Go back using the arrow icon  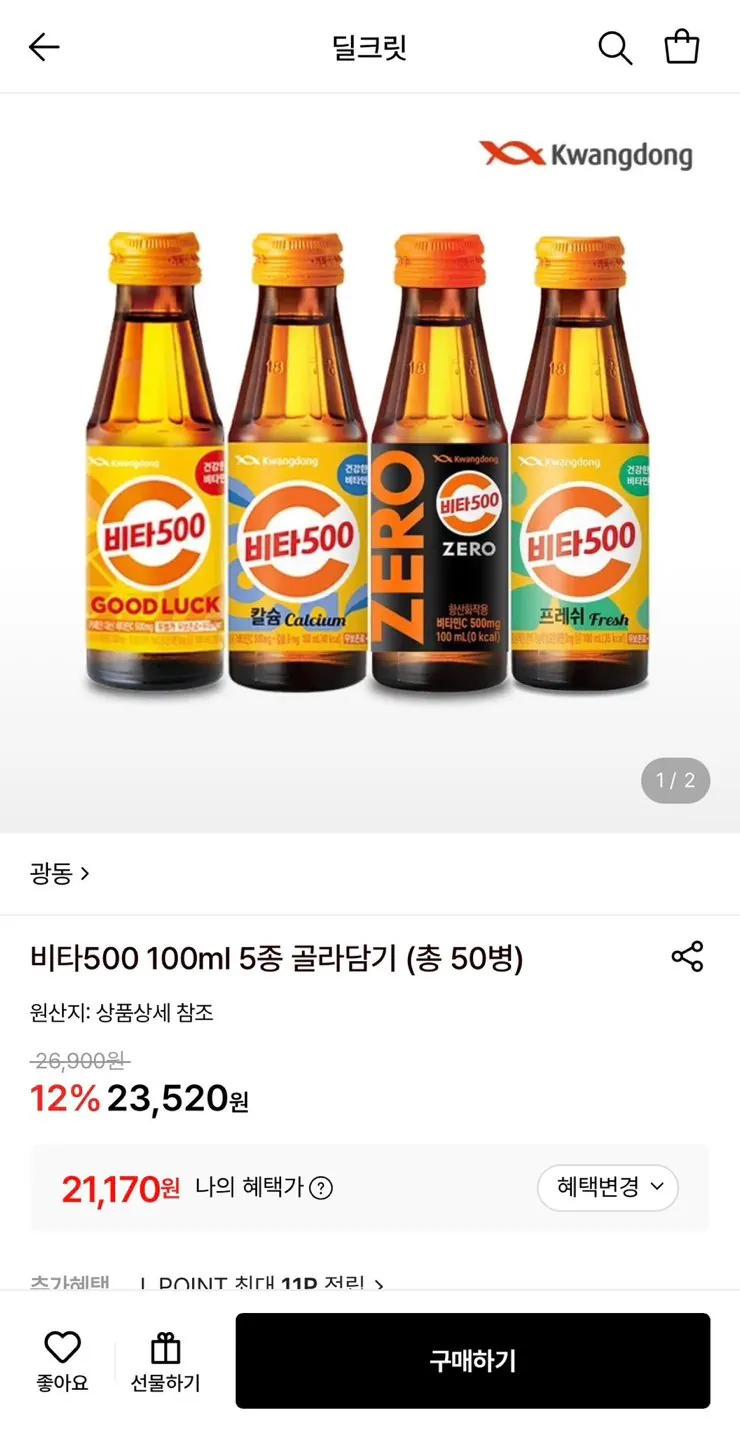coord(44,47)
